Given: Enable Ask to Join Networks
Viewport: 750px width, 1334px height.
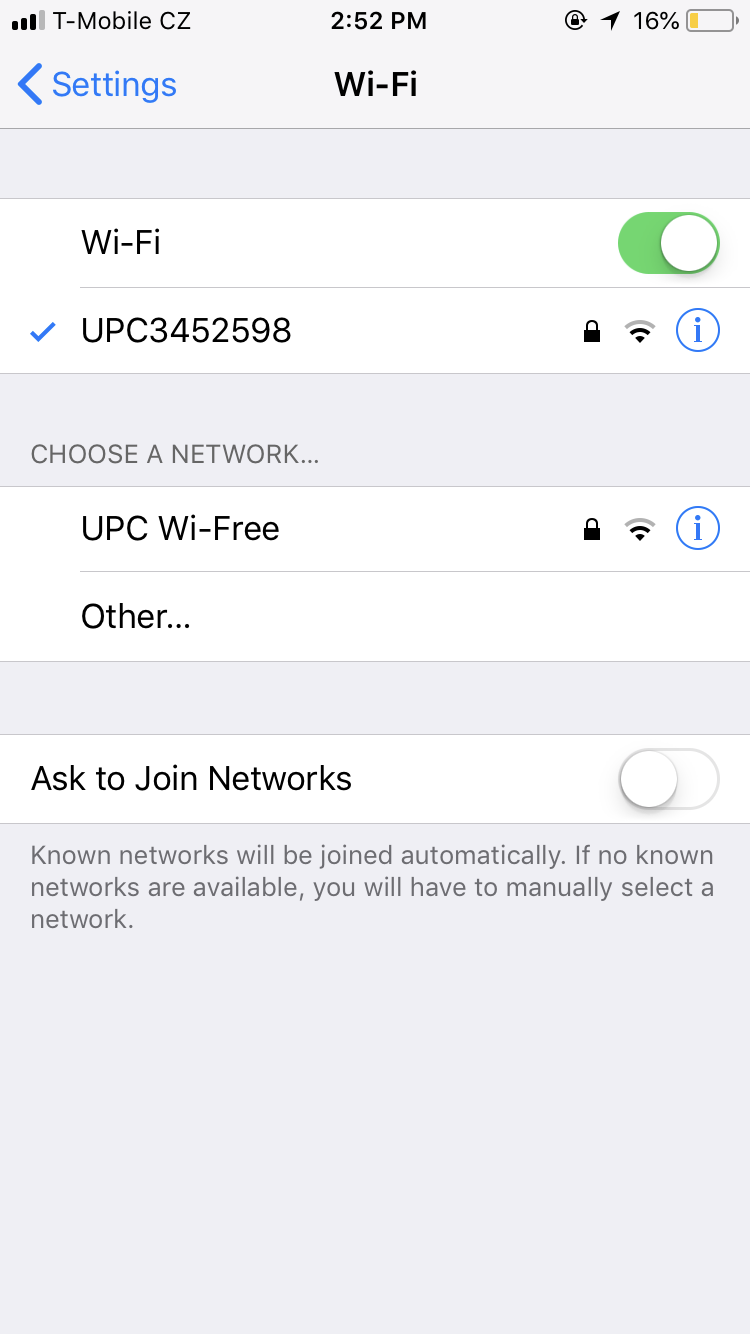Looking at the screenshot, I should point(668,779).
